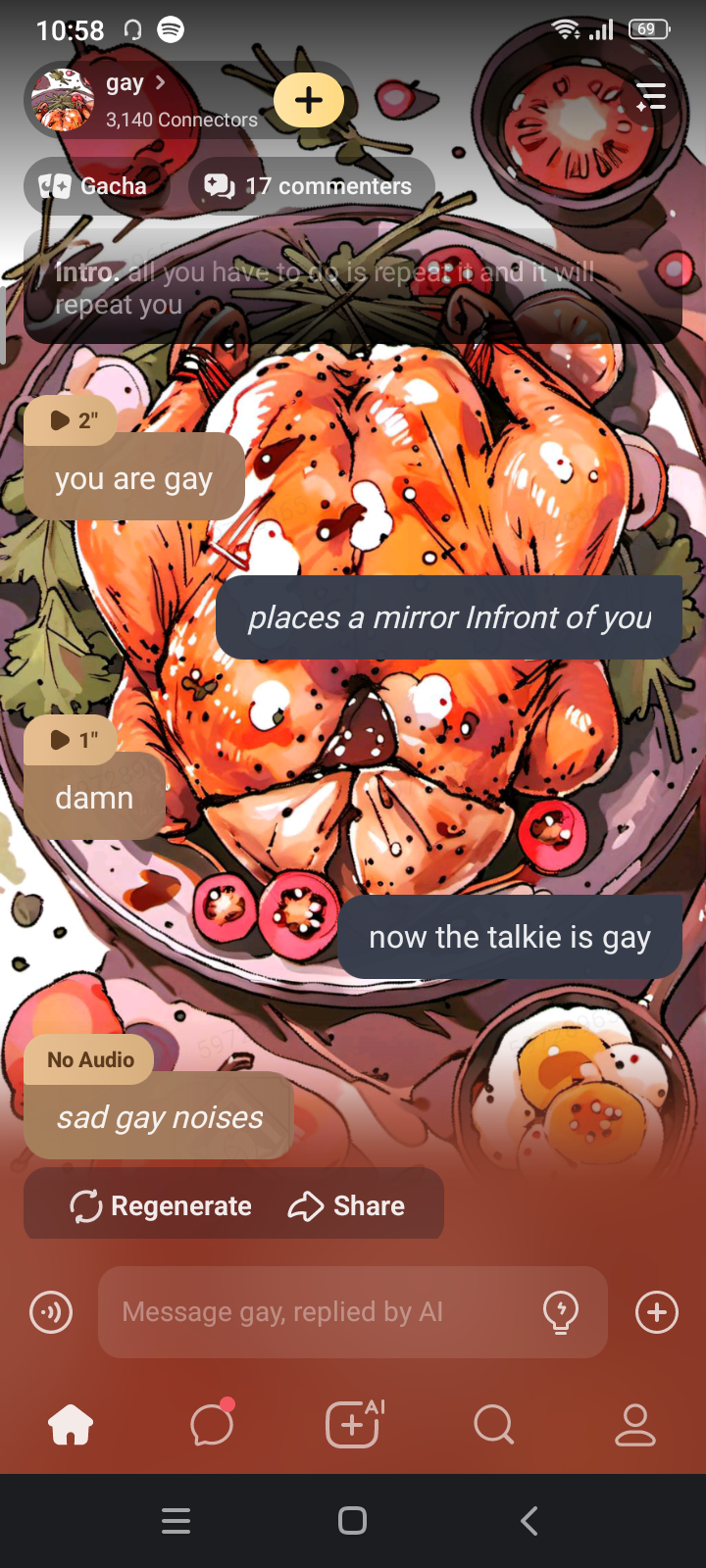The image size is (706, 1568).
Task: Share this conversation
Action: tap(347, 1206)
